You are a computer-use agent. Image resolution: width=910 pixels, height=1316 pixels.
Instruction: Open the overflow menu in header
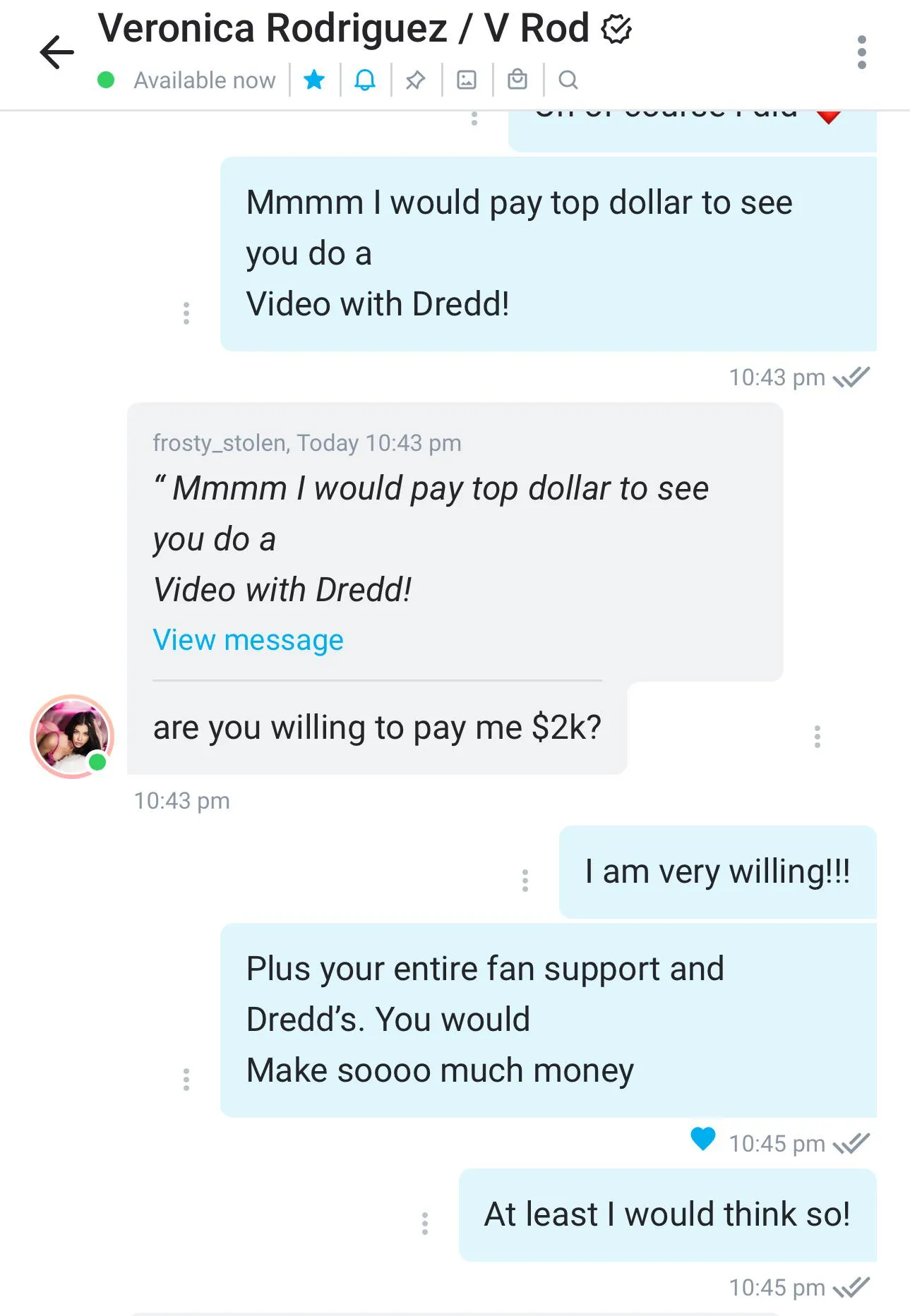click(861, 52)
